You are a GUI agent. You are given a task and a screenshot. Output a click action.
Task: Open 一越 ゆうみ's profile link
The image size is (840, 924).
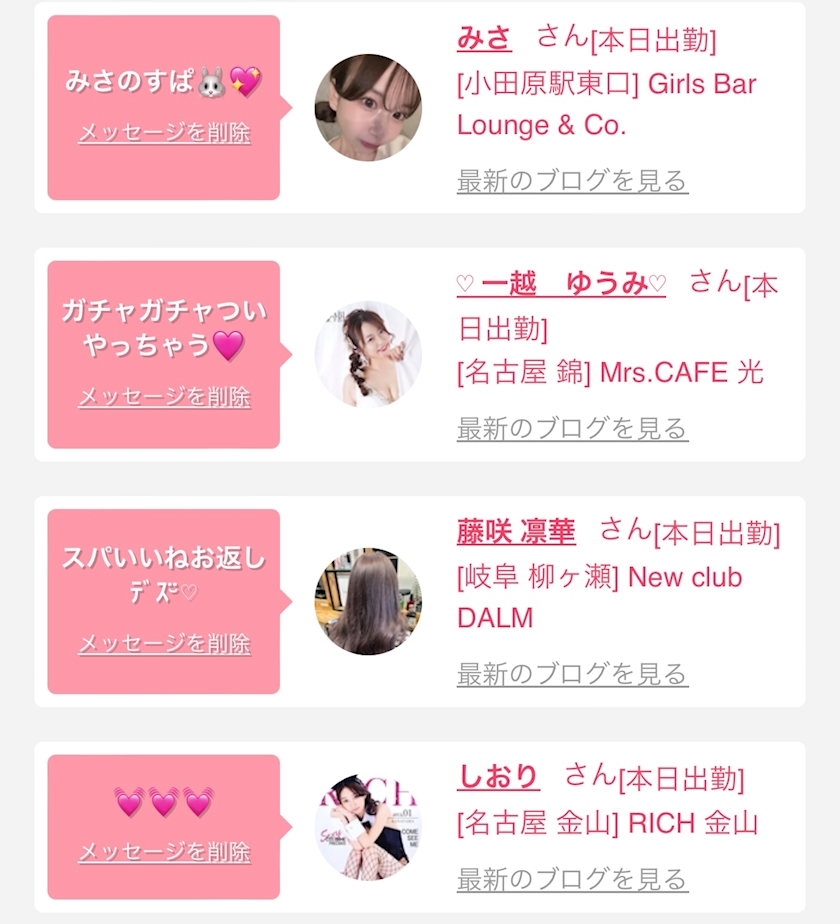point(561,284)
